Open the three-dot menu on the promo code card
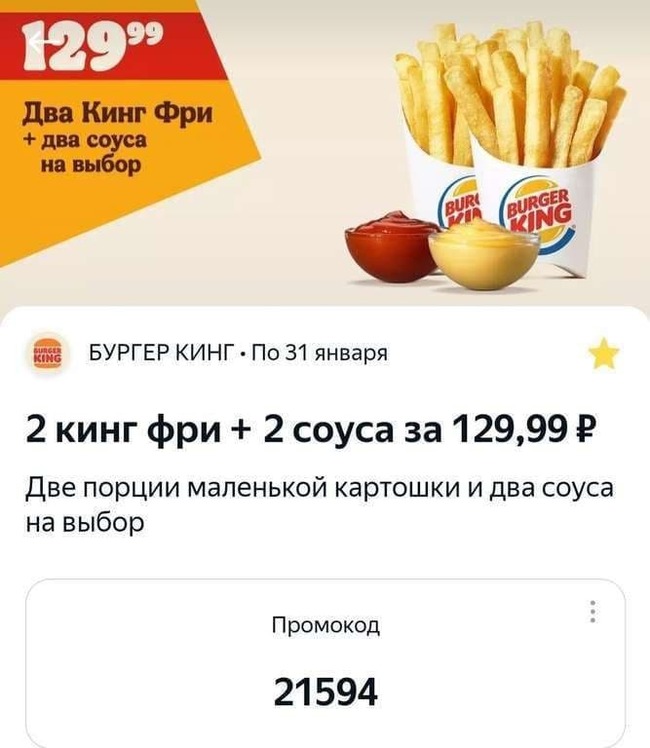 [x=593, y=612]
